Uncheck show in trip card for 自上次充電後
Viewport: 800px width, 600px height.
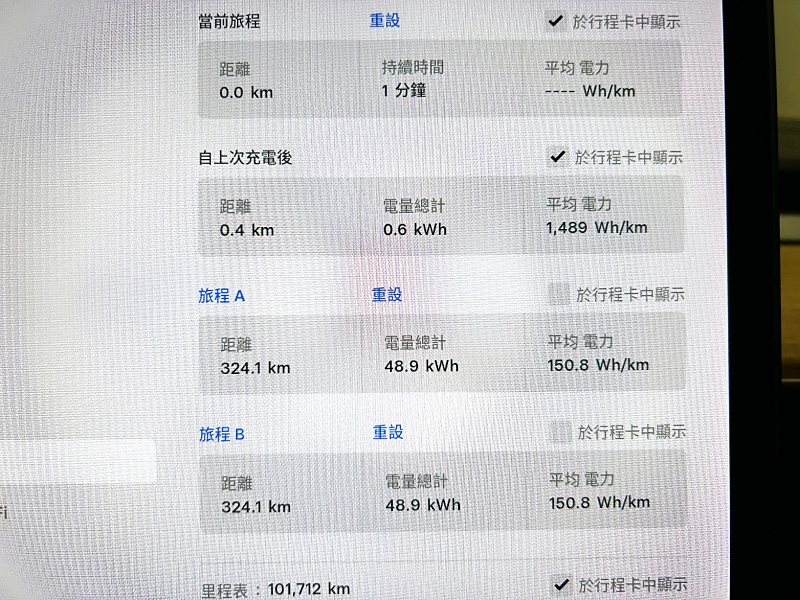tap(558, 157)
